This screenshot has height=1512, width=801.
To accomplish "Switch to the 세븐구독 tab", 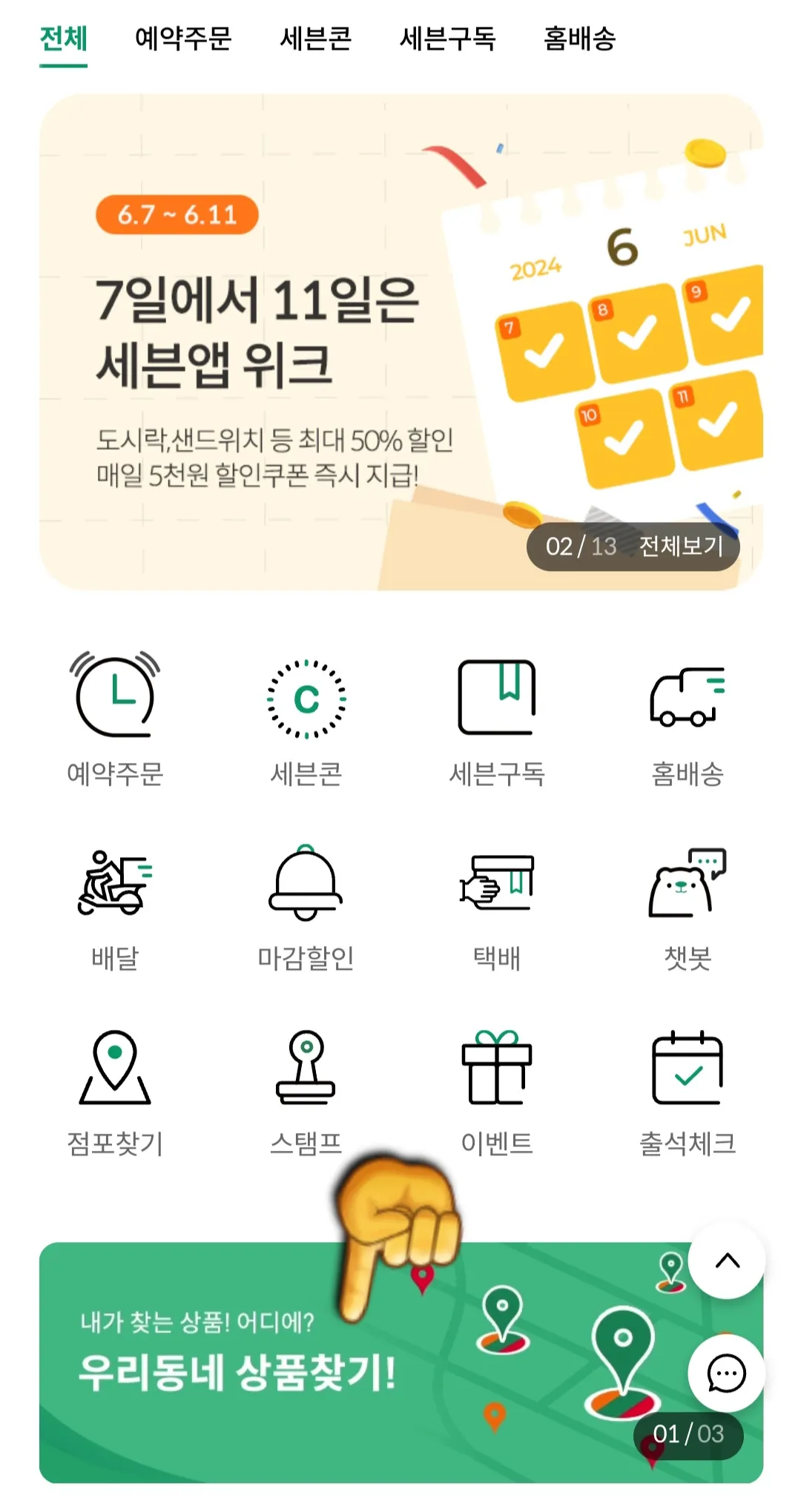I will pos(448,41).
